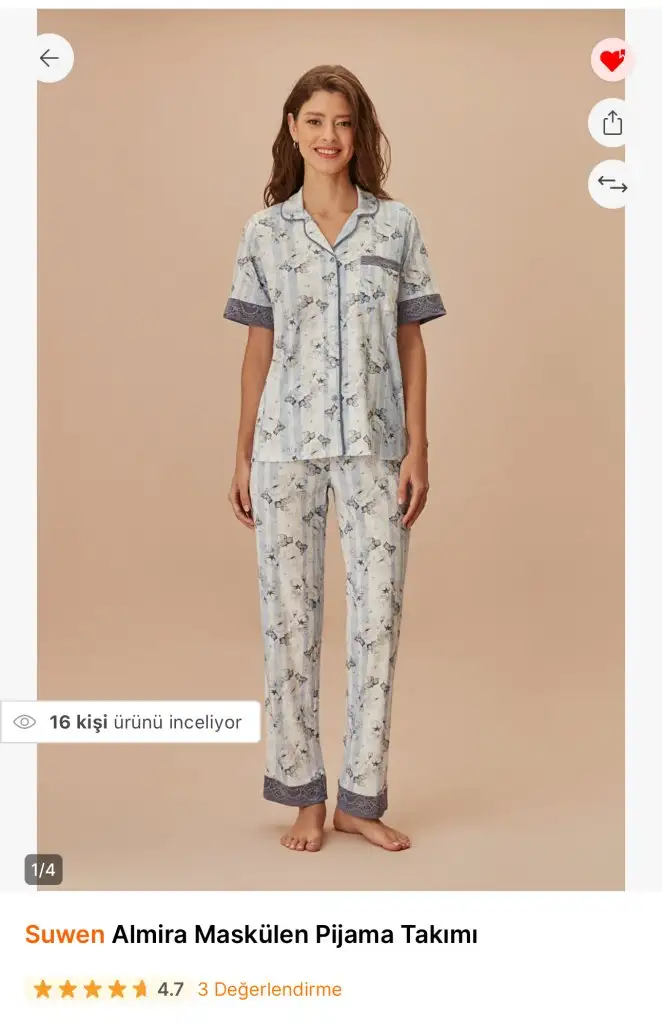Open the compare arrows icon
The width and height of the screenshot is (662, 1024).
(612, 184)
